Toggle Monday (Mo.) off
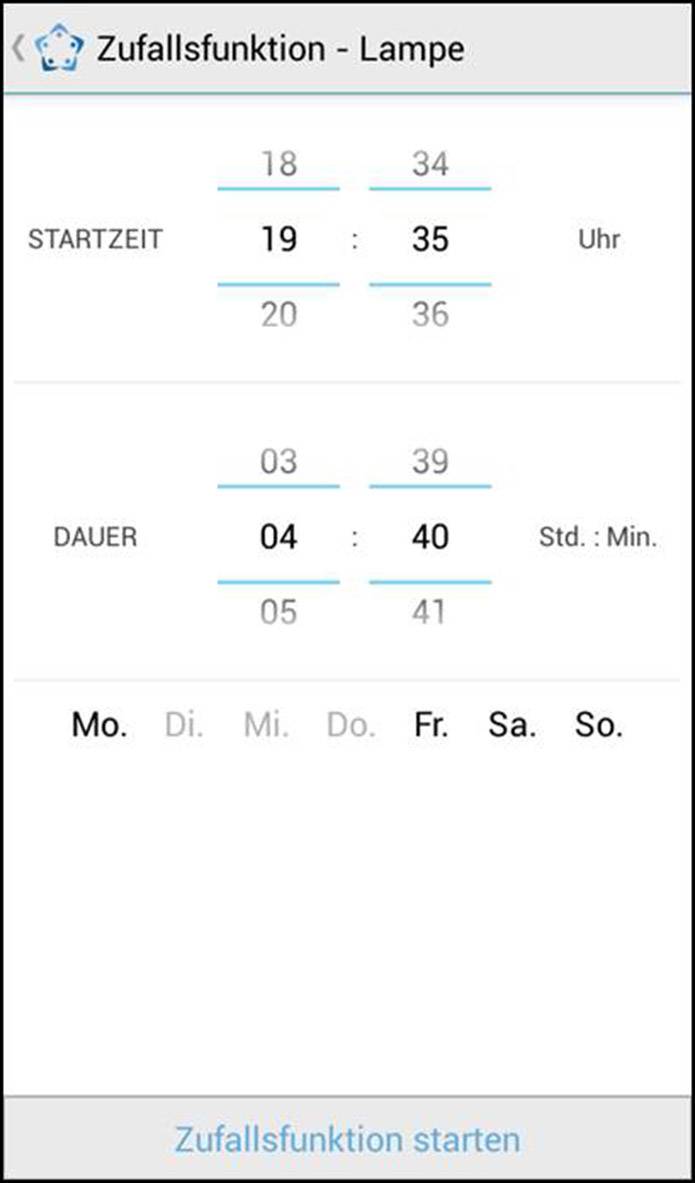 [x=99, y=726]
